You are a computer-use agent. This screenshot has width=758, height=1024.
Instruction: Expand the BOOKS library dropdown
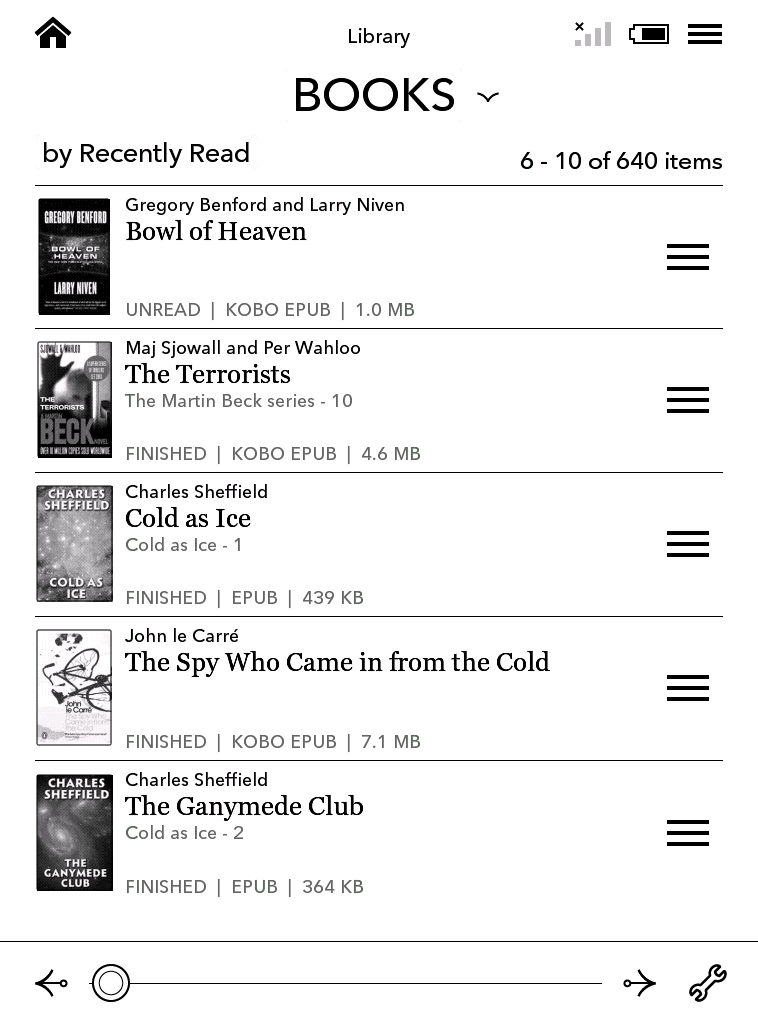[x=488, y=97]
